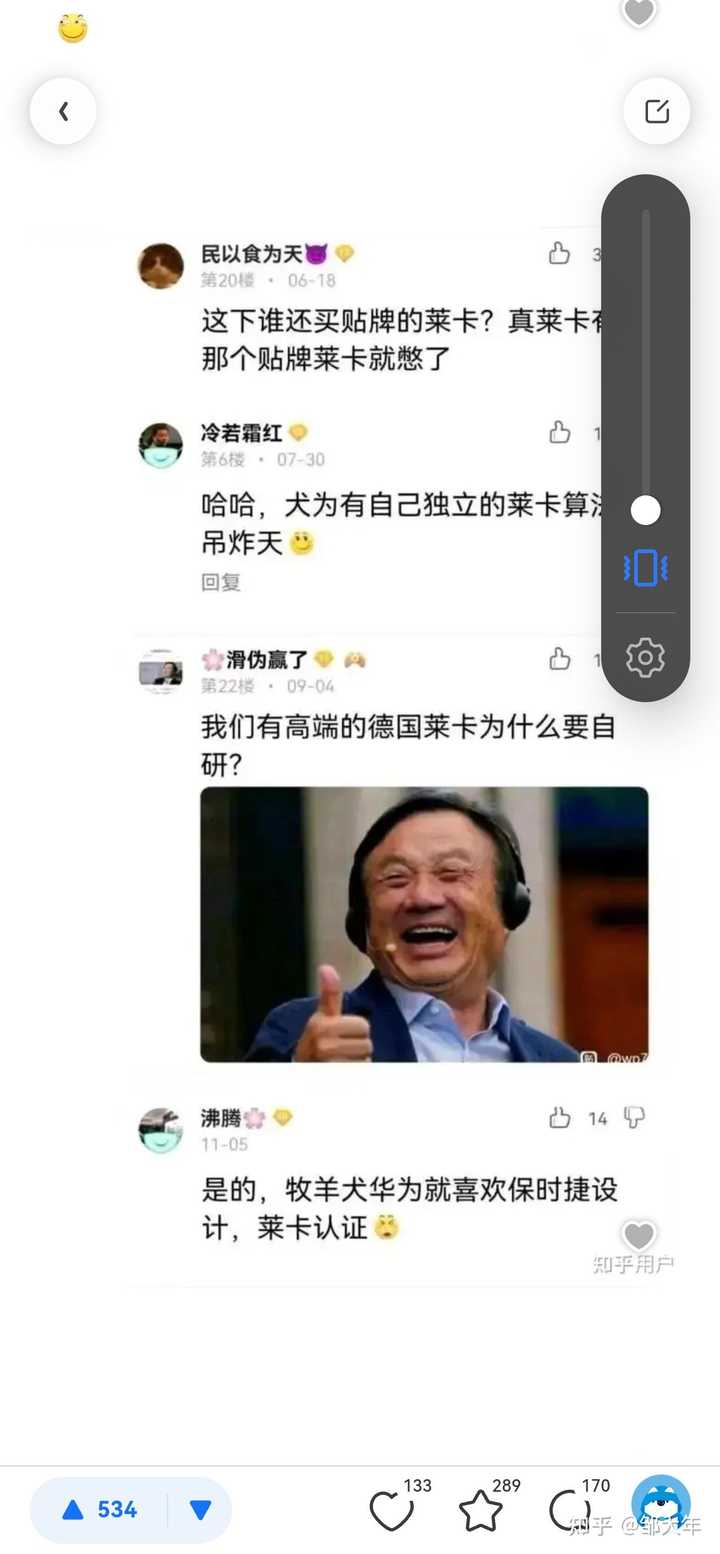Open the 170 comments
The height and width of the screenshot is (1554, 720).
(569, 1510)
